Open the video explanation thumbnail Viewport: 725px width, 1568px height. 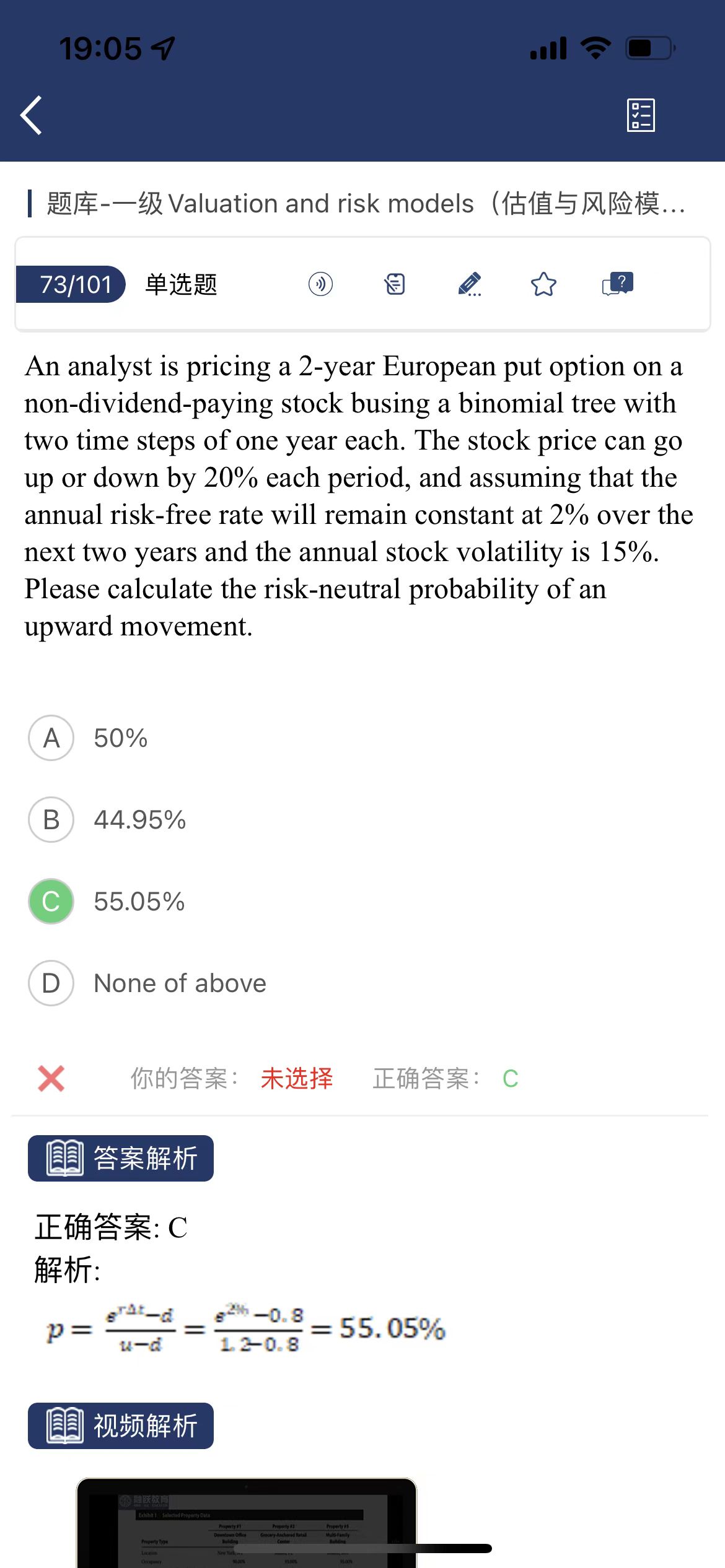pyautogui.click(x=246, y=1522)
